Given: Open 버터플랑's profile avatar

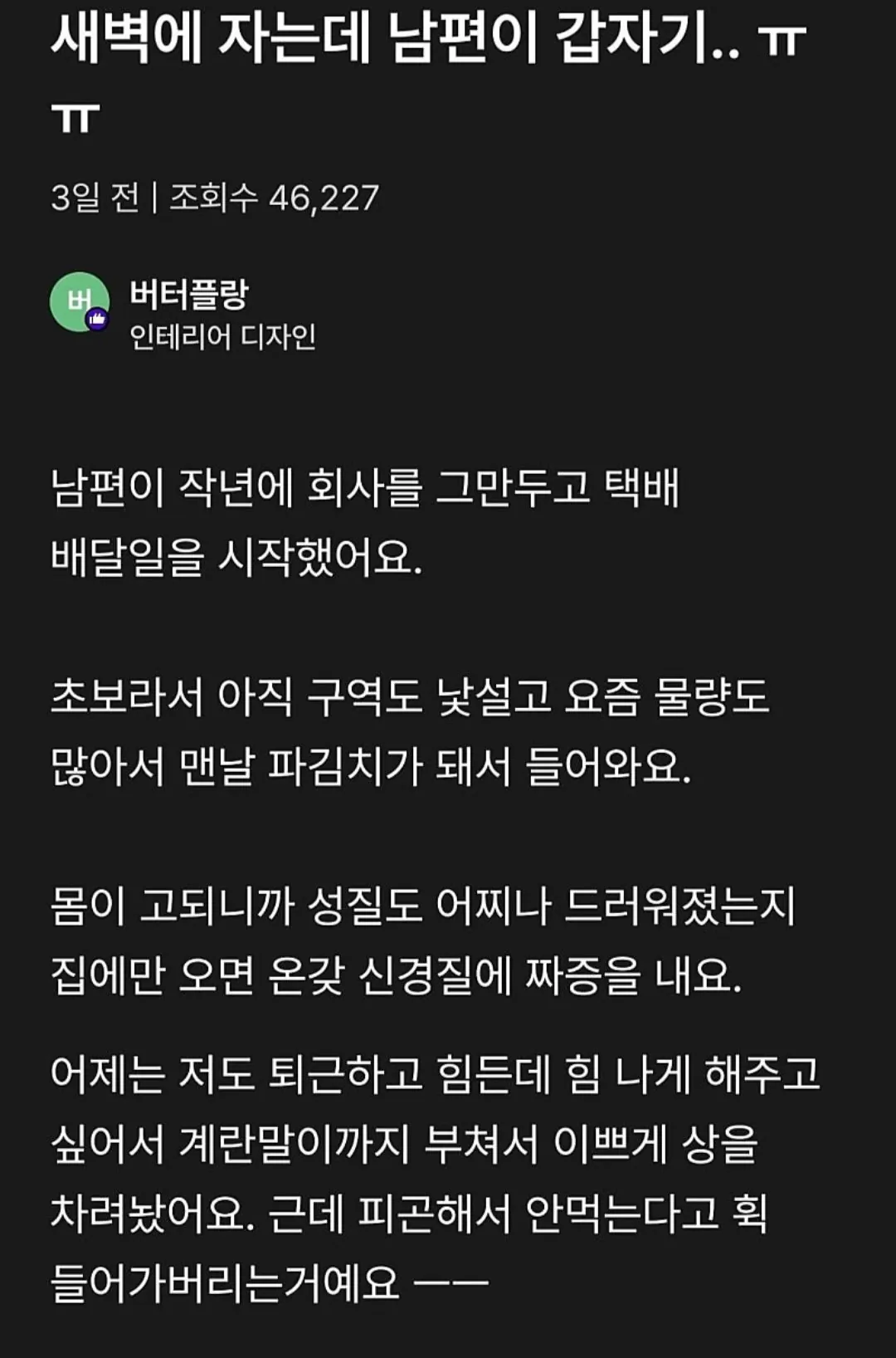Looking at the screenshot, I should tap(80, 302).
